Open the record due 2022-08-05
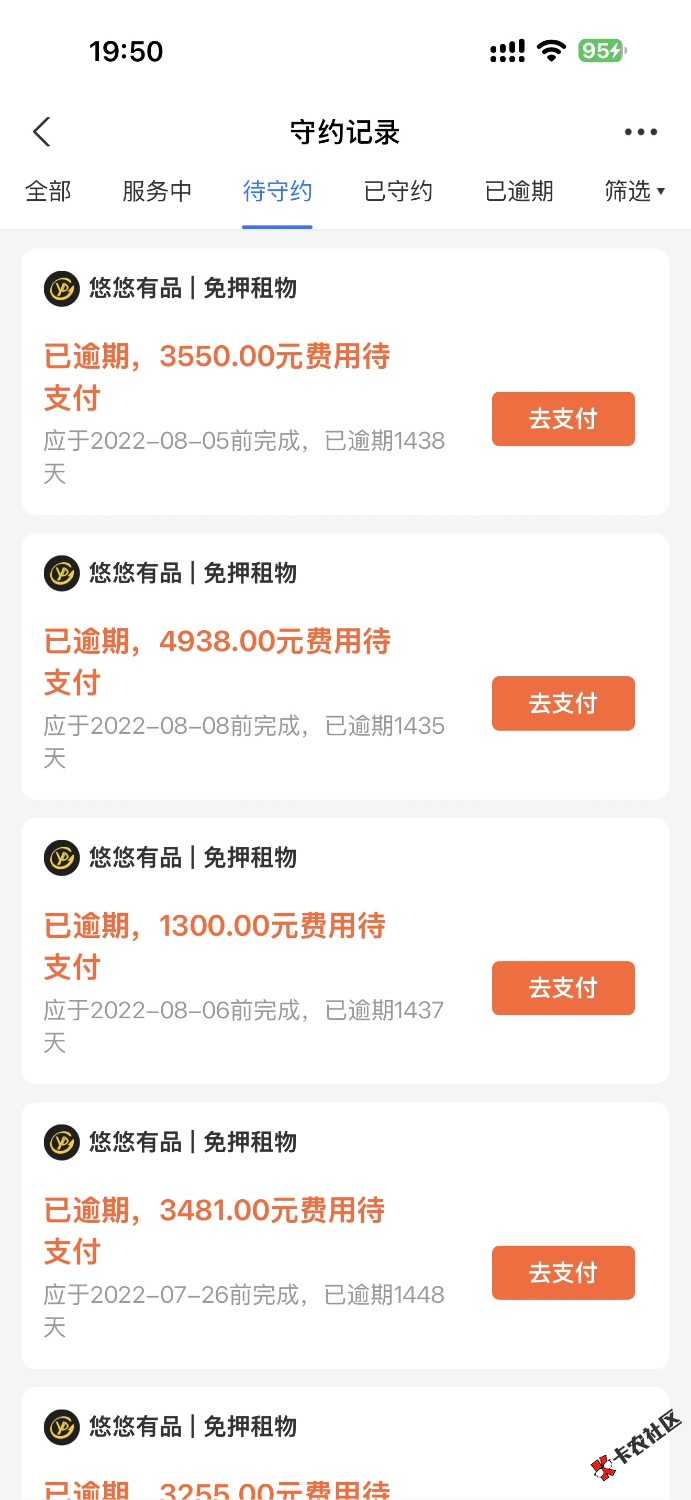The width and height of the screenshot is (691, 1500). (345, 382)
